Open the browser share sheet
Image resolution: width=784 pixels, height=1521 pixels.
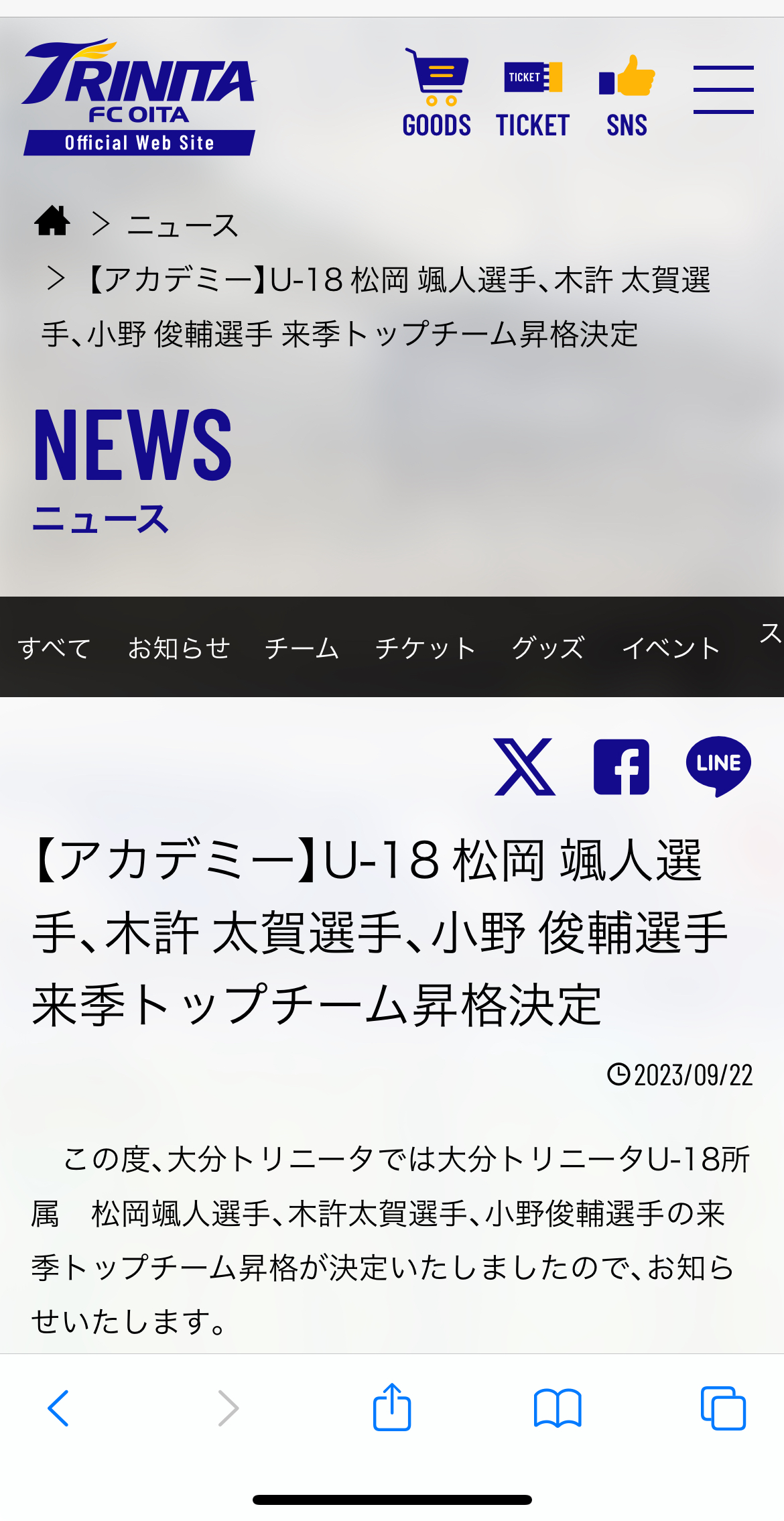click(x=391, y=1406)
